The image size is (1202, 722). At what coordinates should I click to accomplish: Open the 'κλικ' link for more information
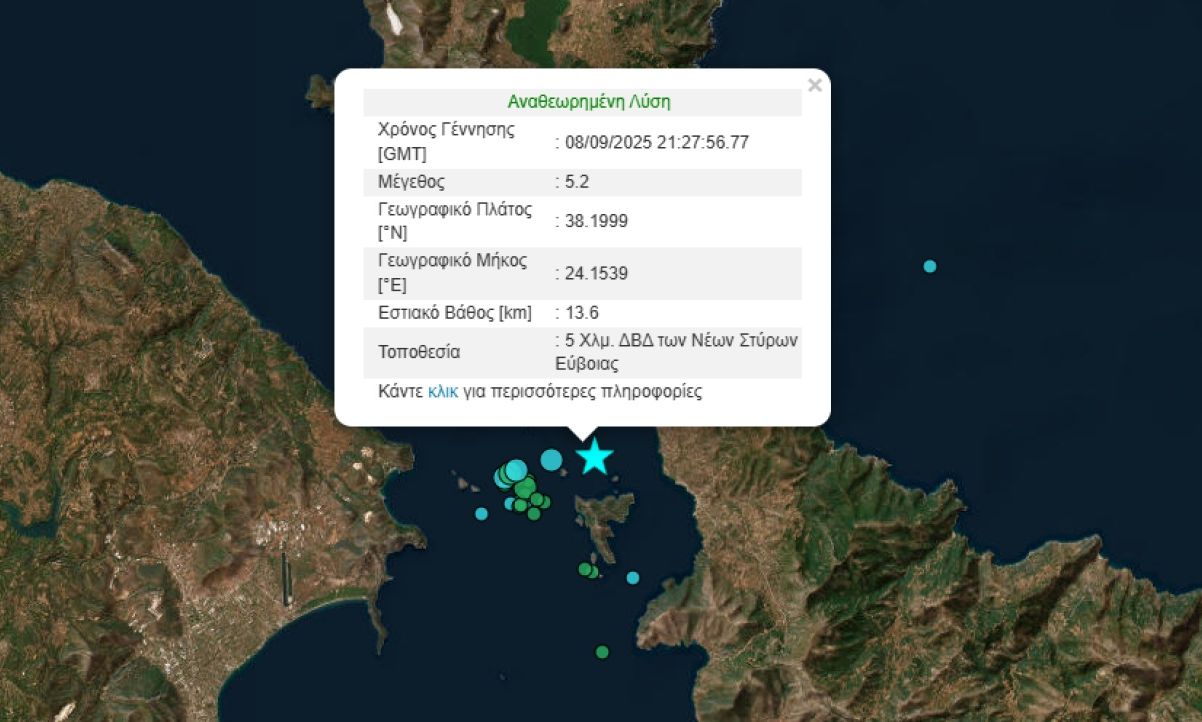442,391
